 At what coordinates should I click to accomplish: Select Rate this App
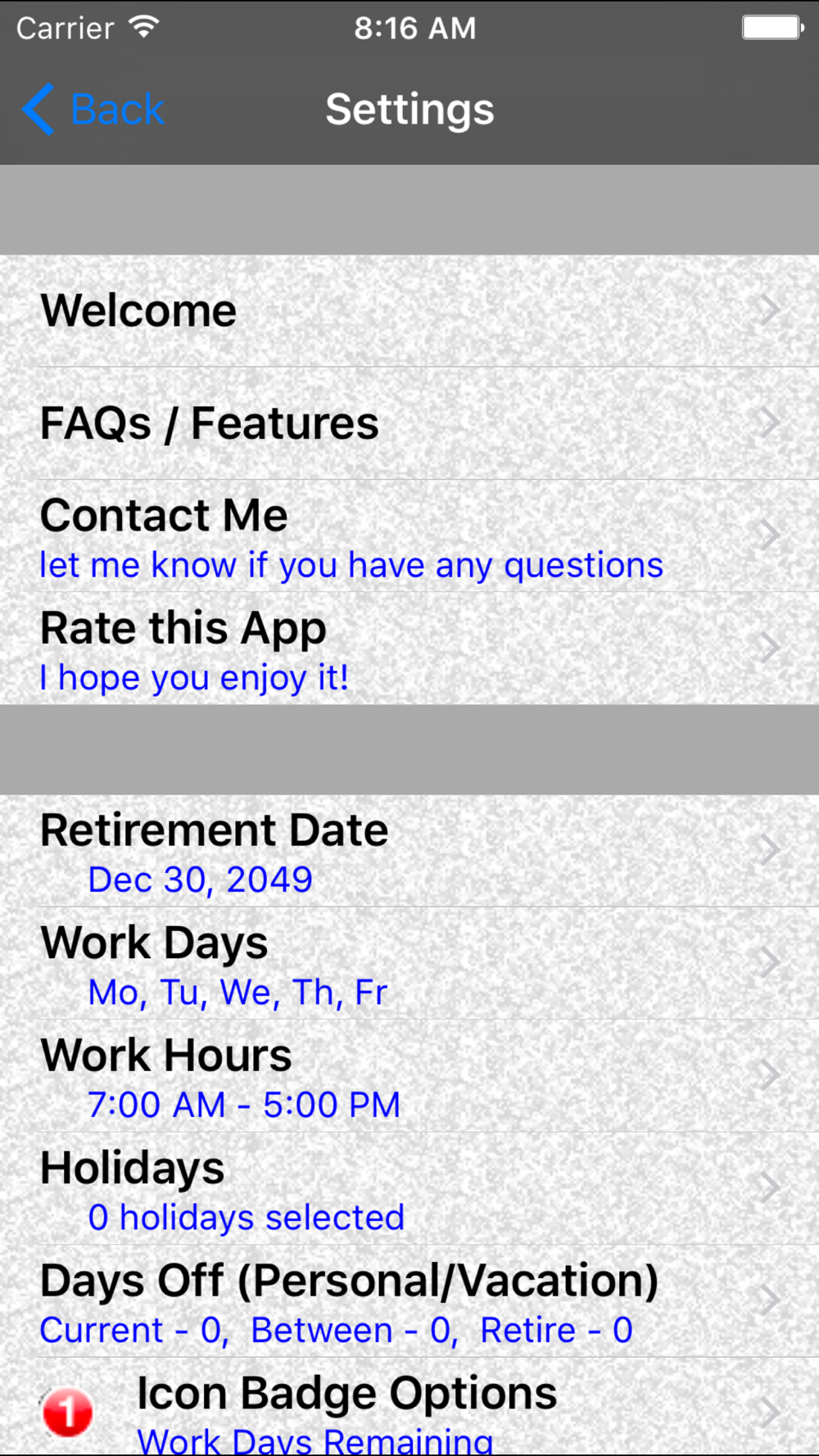coord(409,649)
